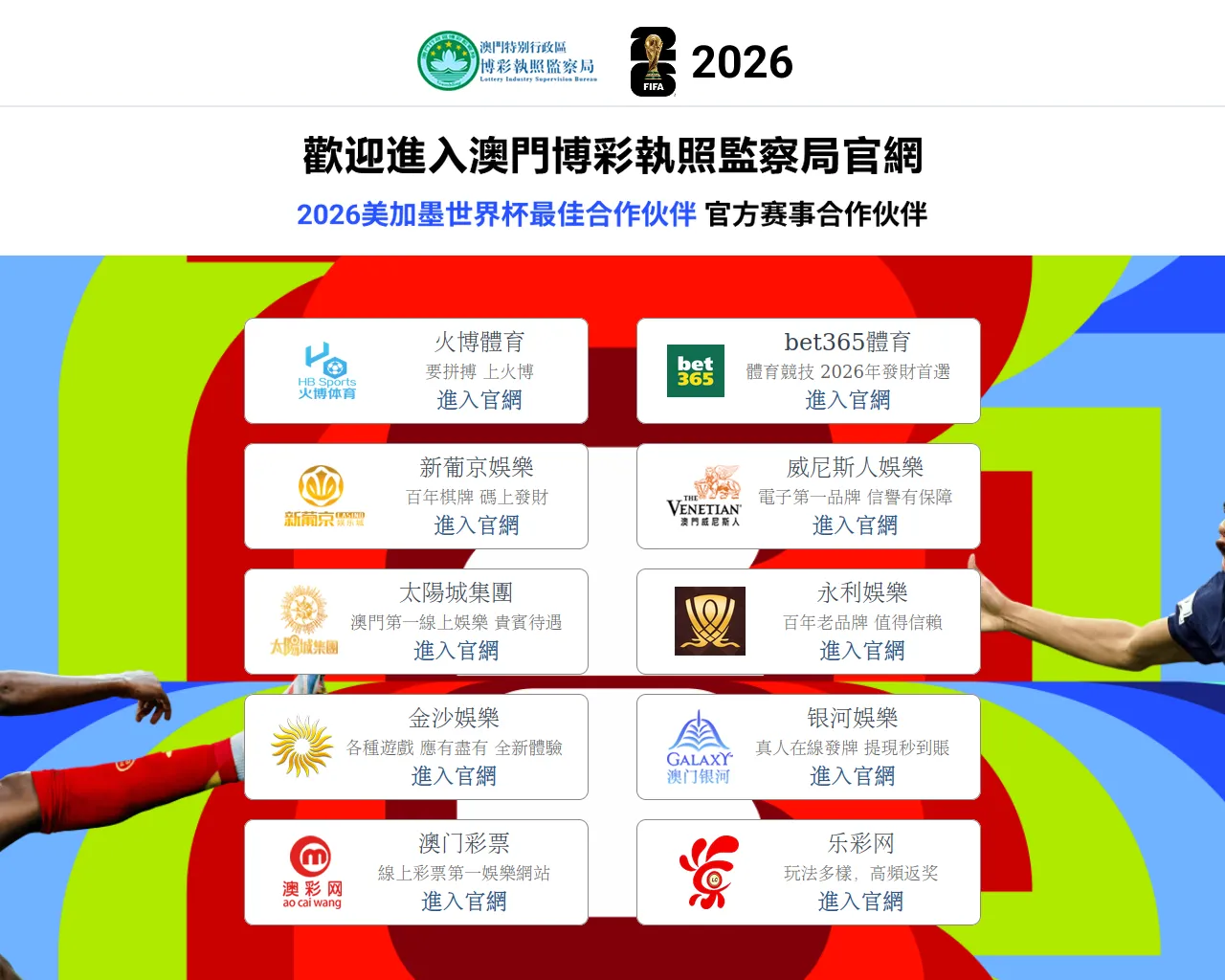Select the 威尼斯人娛樂 card
Viewport: 1225px width, 980px height.
pos(809,497)
